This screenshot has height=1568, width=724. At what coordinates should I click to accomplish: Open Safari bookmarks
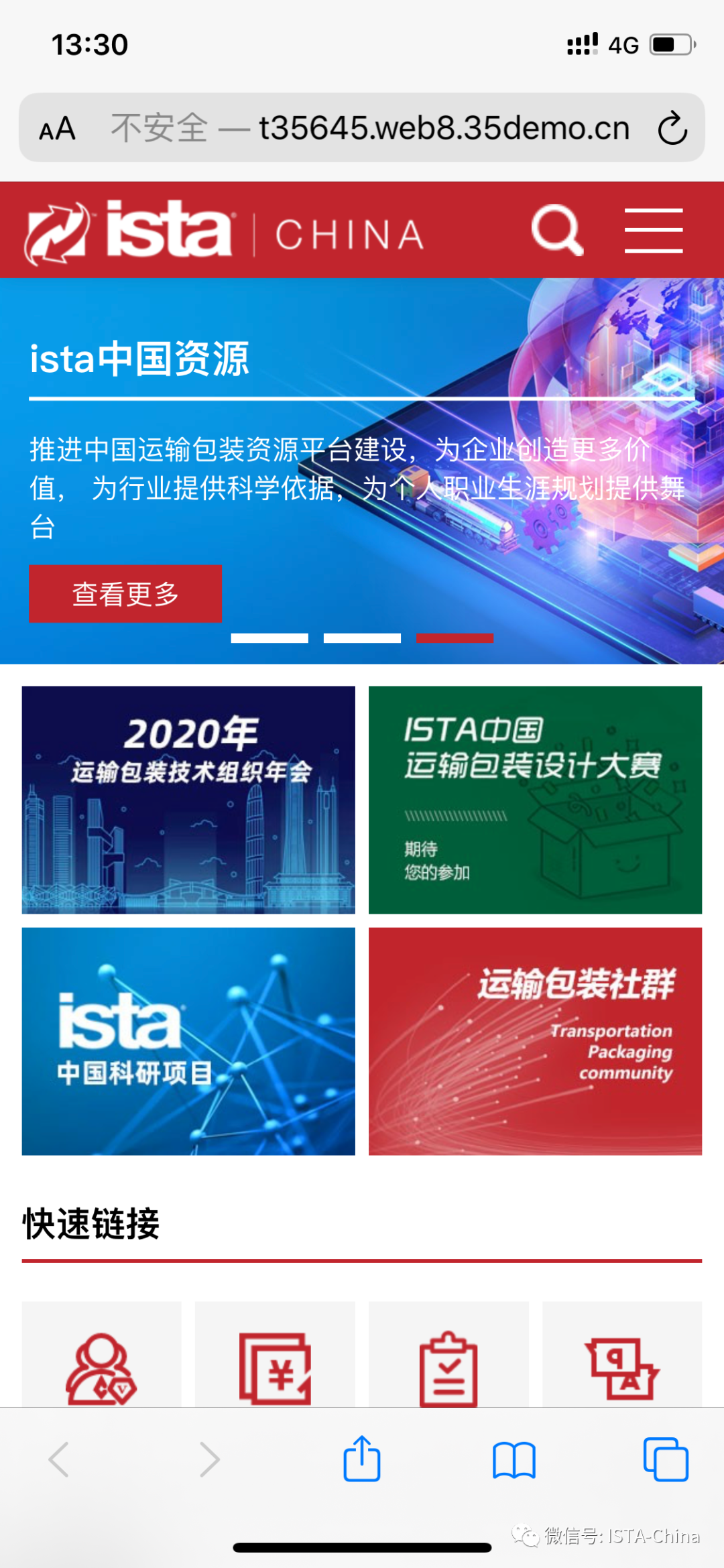pos(514,1459)
